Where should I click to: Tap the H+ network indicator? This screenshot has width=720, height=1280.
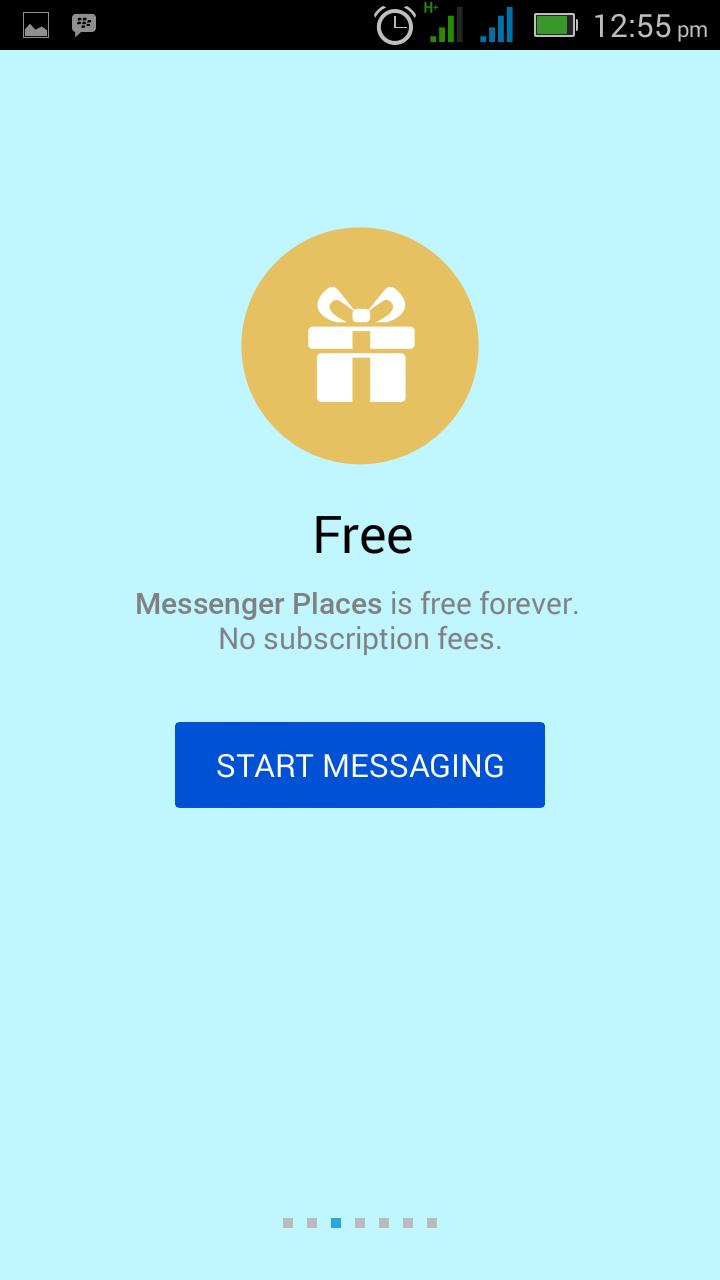coord(428,10)
